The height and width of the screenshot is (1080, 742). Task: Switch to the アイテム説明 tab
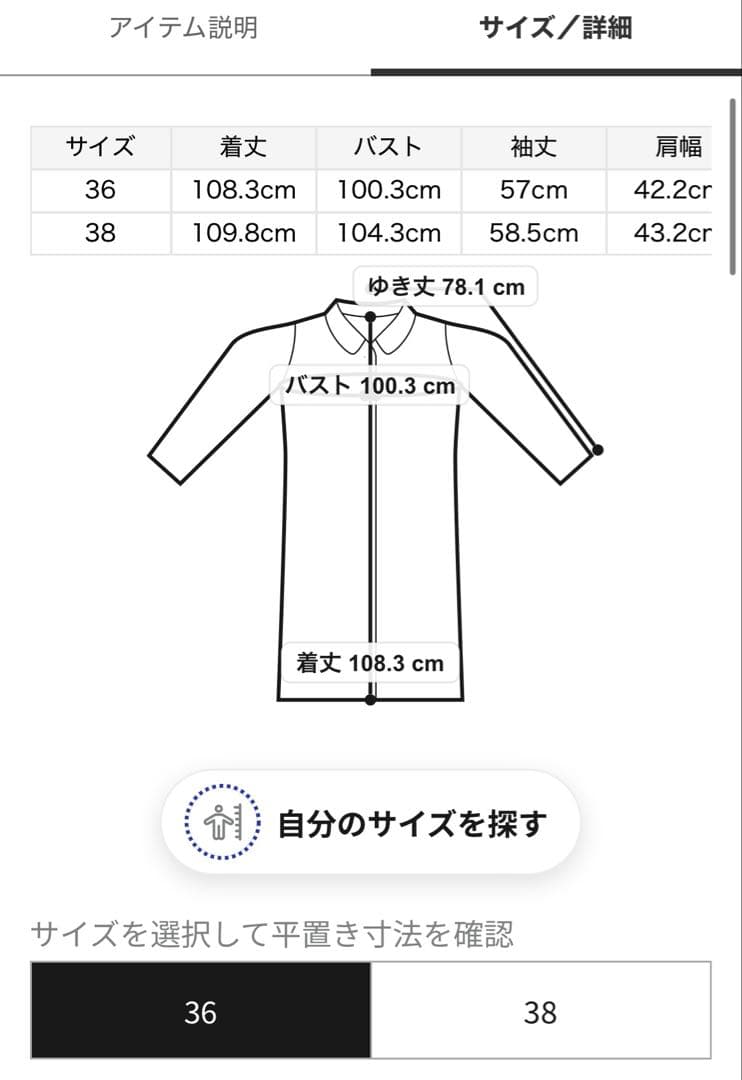coord(185,28)
